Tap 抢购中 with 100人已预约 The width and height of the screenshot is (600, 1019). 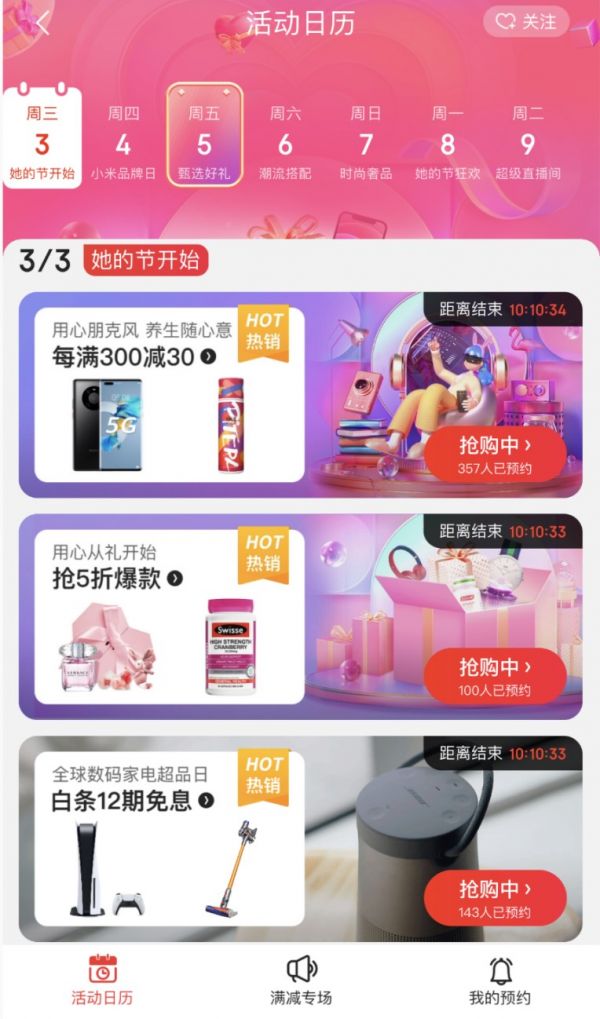[494, 676]
